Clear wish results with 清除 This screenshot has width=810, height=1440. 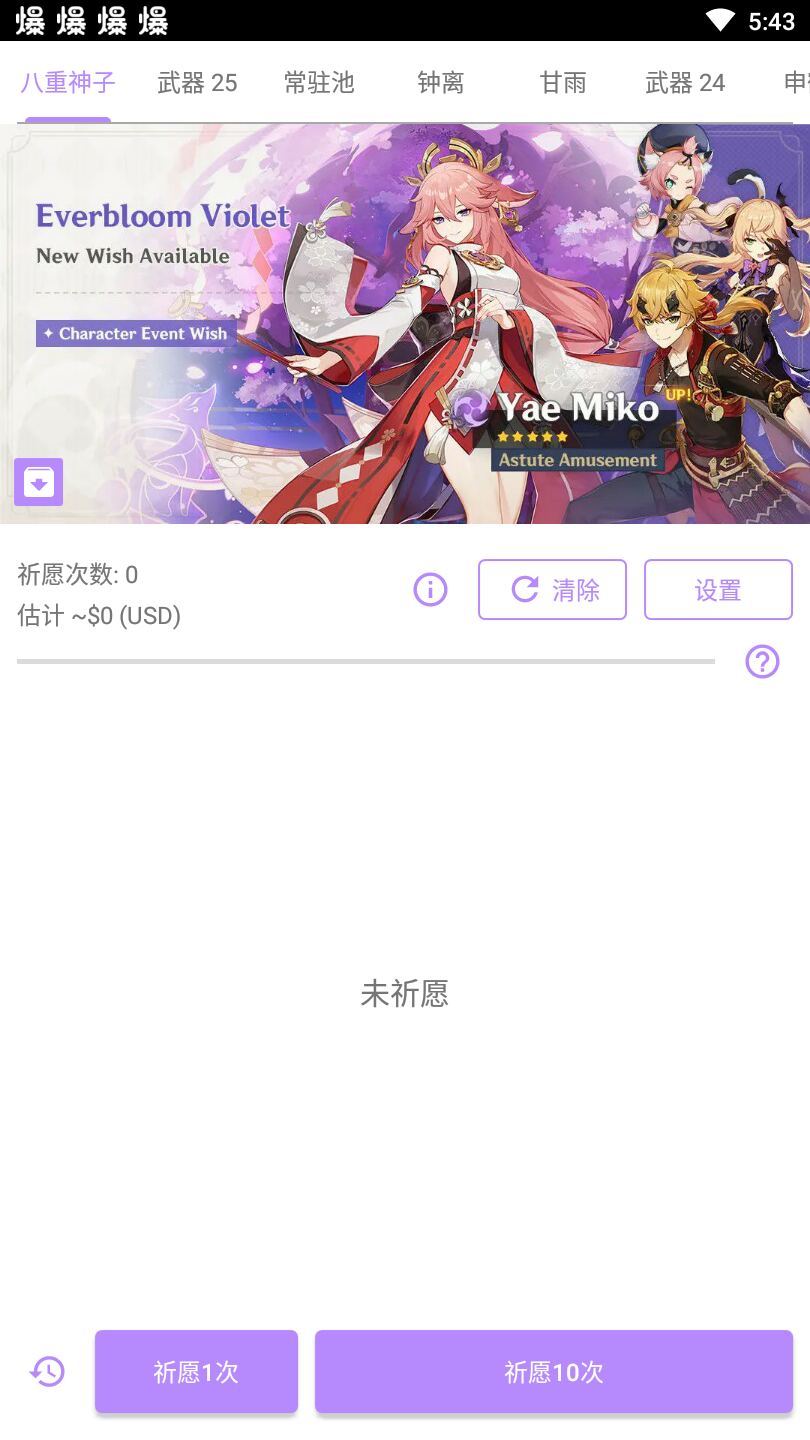(553, 590)
